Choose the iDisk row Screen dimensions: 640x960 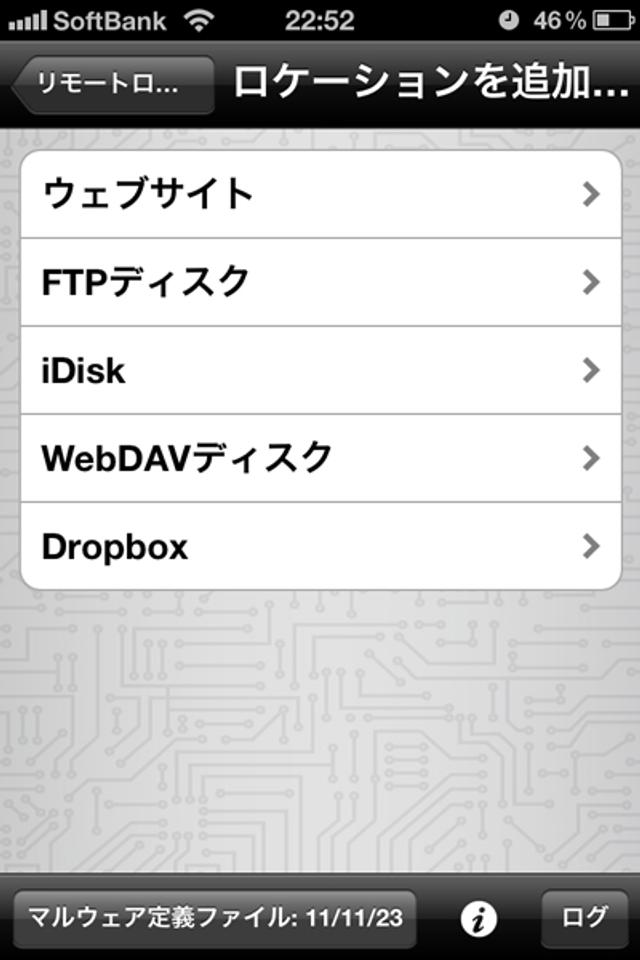pos(320,370)
